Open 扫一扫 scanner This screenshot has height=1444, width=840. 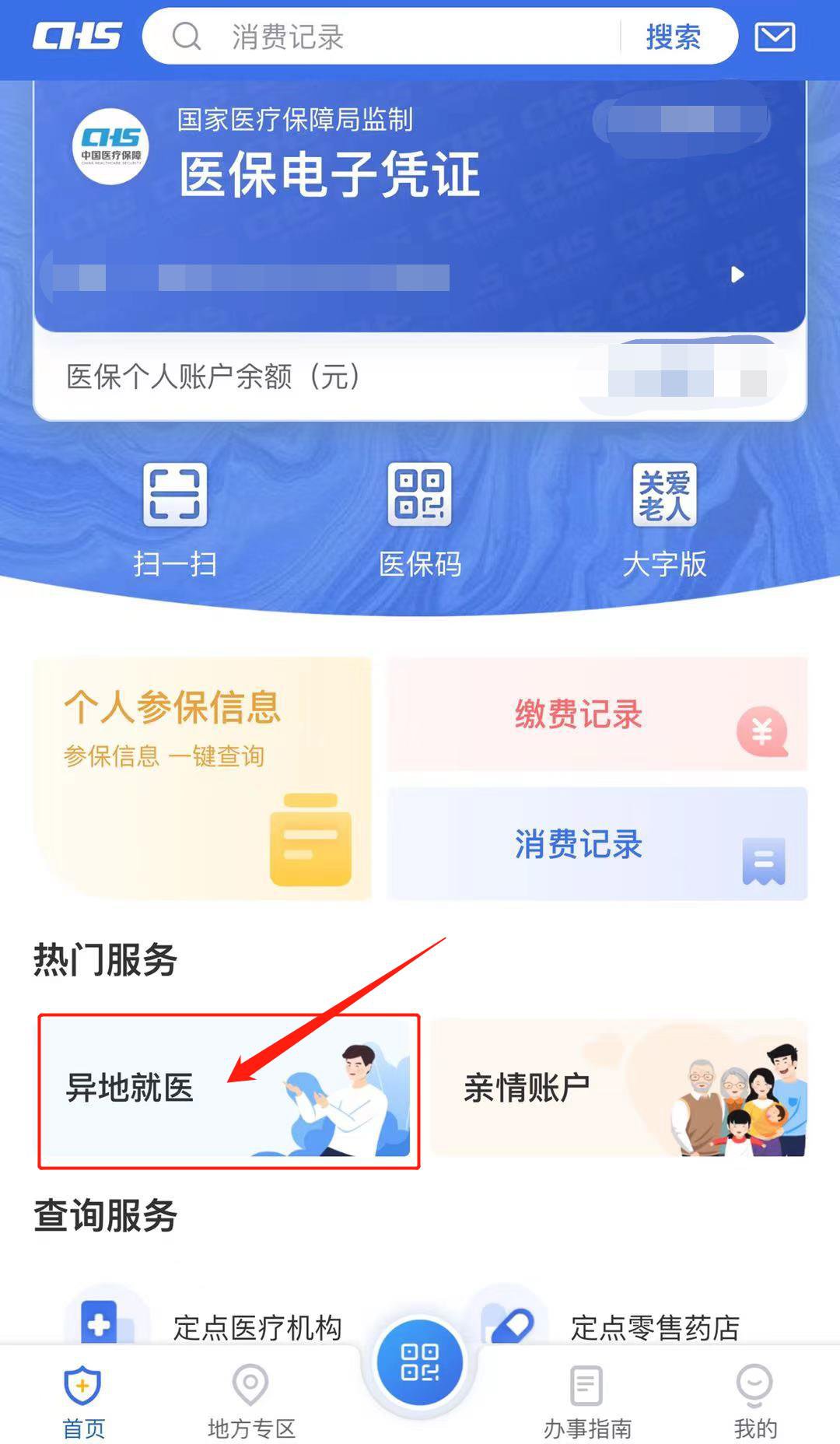point(175,517)
